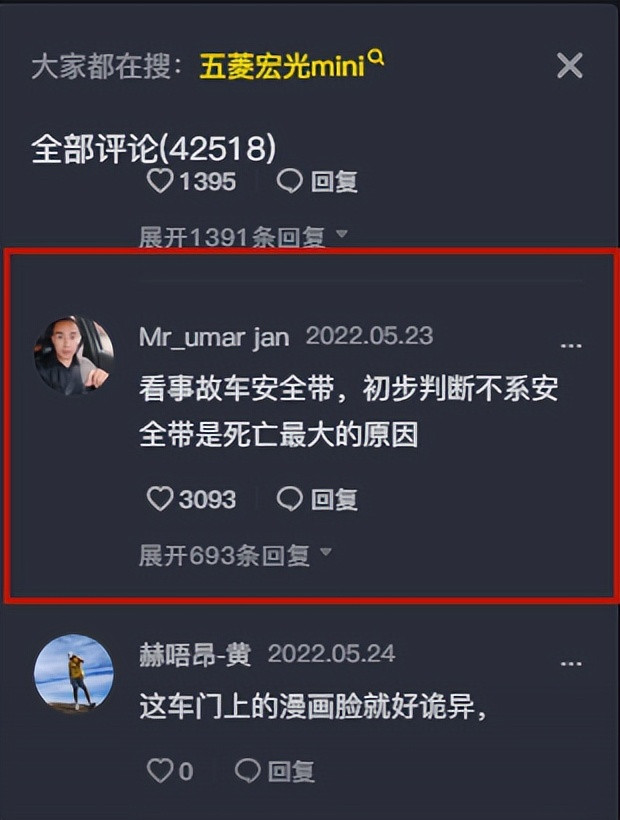The width and height of the screenshot is (620, 820).
Task: Reply to Mr_umar jan's comment
Action: point(316,498)
